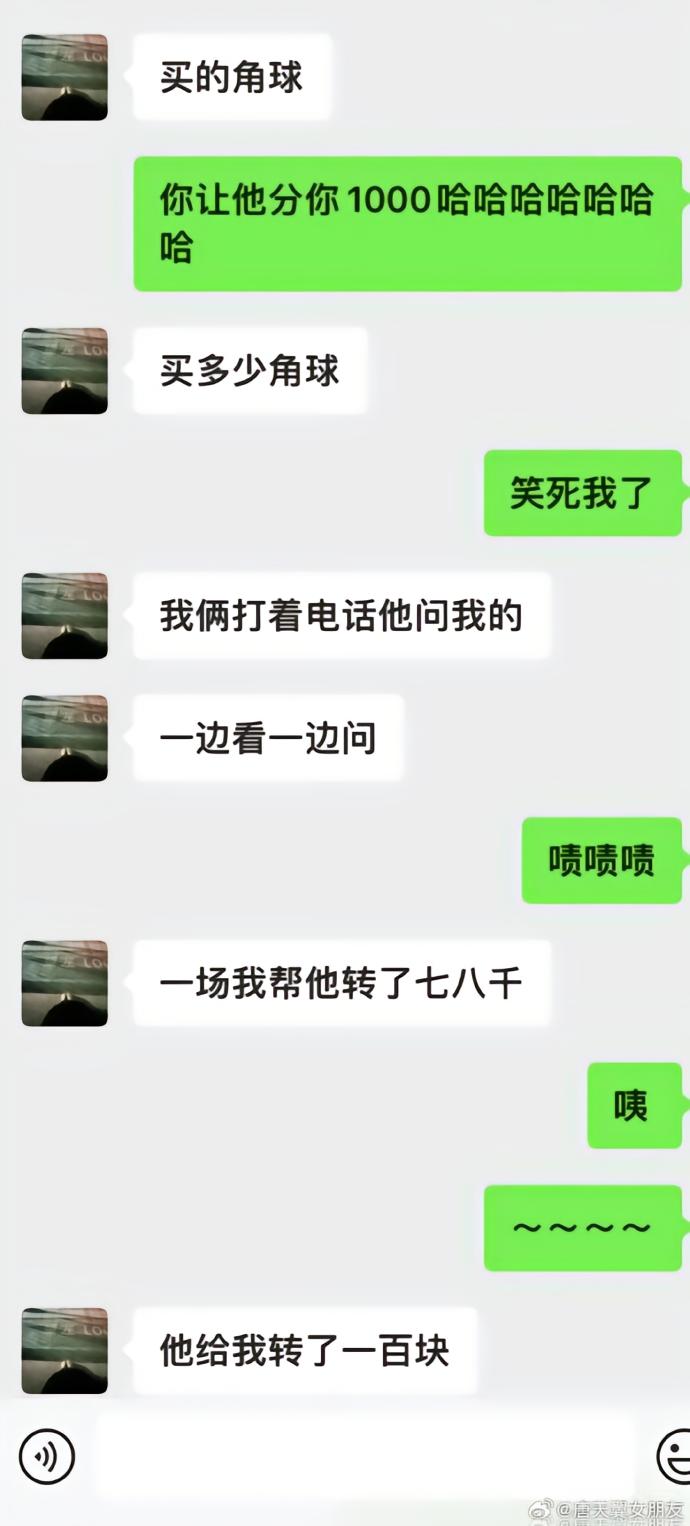Switch to voice message input
Image resolution: width=690 pixels, height=1526 pixels.
[46, 1457]
